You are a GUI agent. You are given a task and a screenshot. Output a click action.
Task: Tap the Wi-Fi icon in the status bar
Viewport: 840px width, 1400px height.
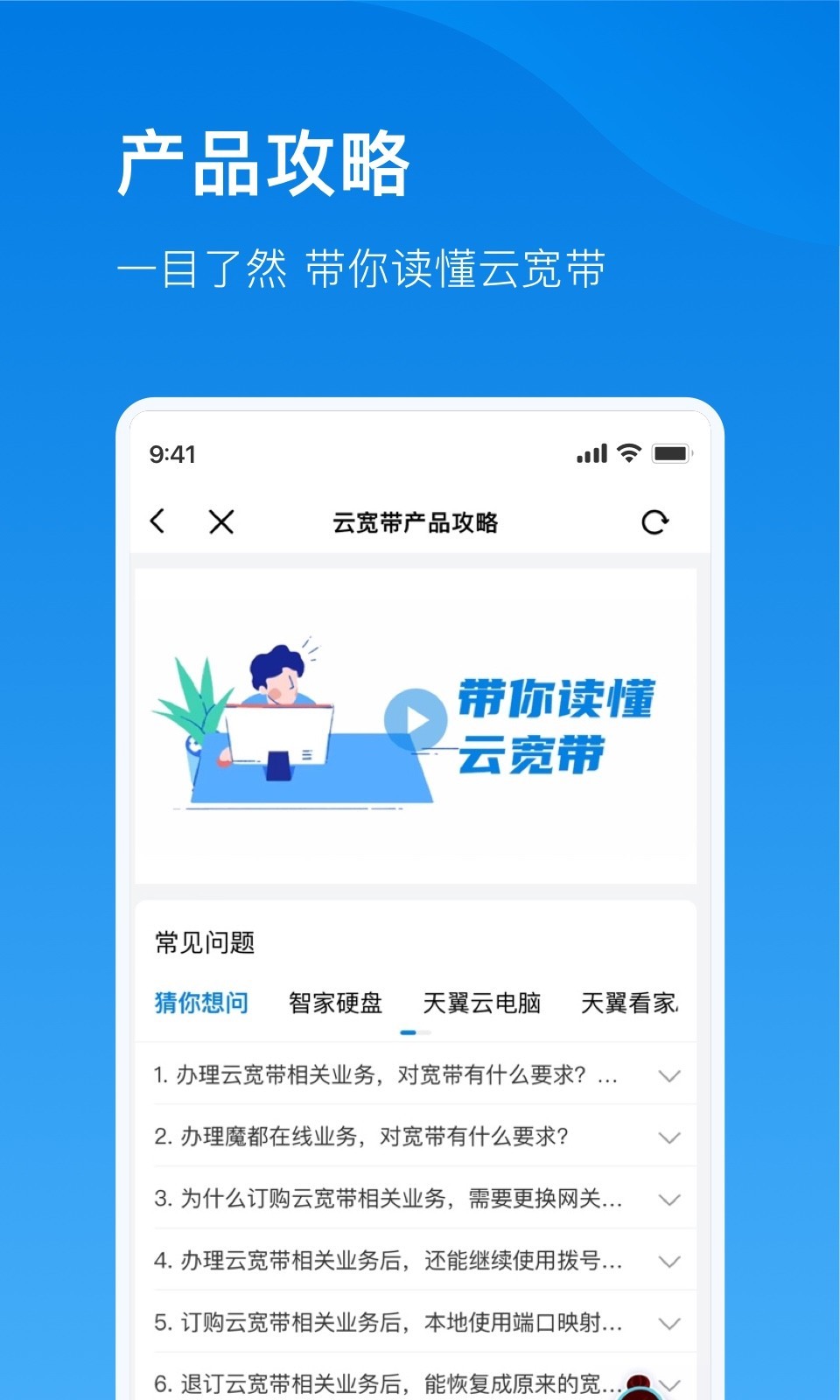coord(626,453)
